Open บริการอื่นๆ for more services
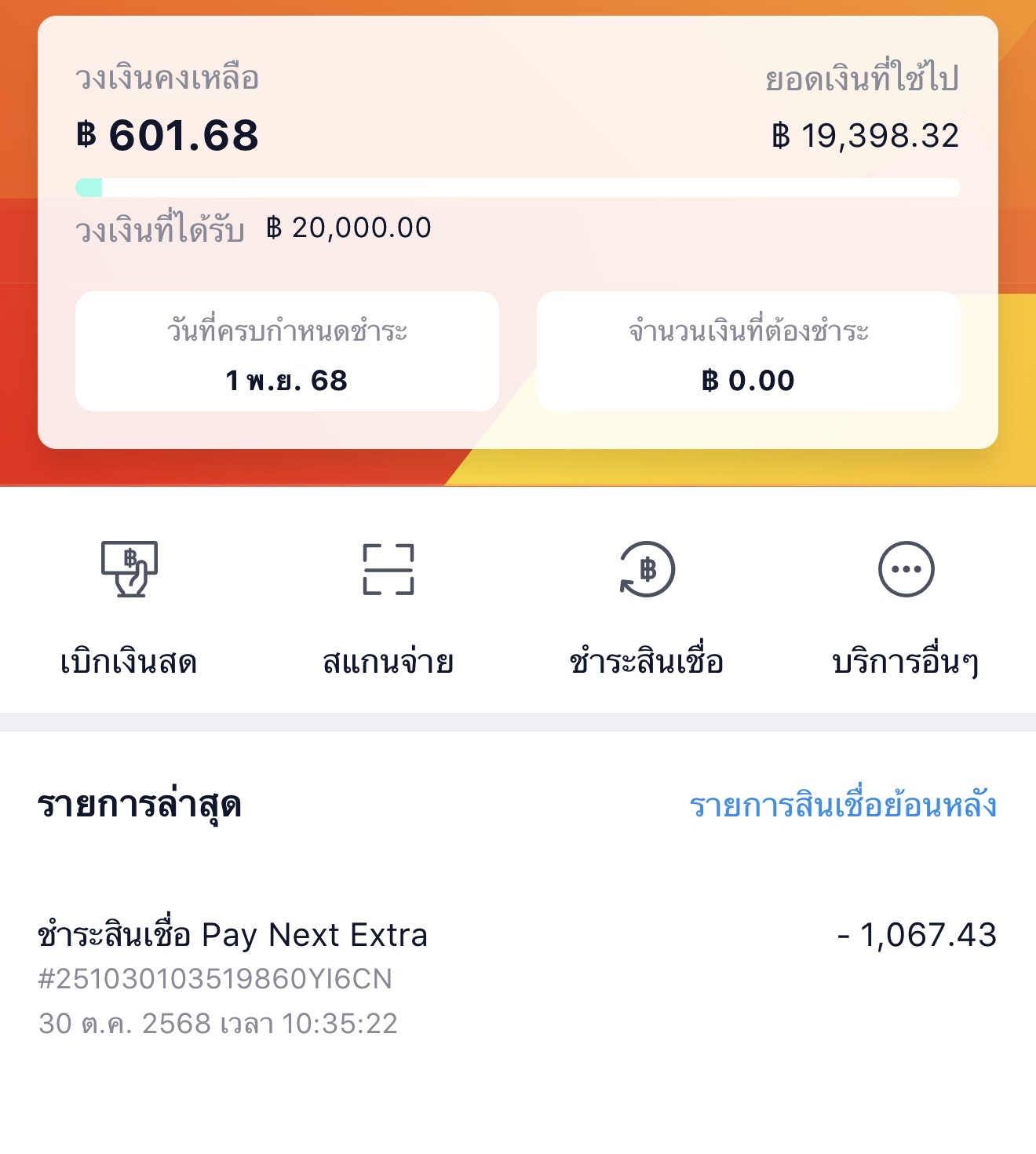This screenshot has height=1154, width=1036. (x=906, y=604)
